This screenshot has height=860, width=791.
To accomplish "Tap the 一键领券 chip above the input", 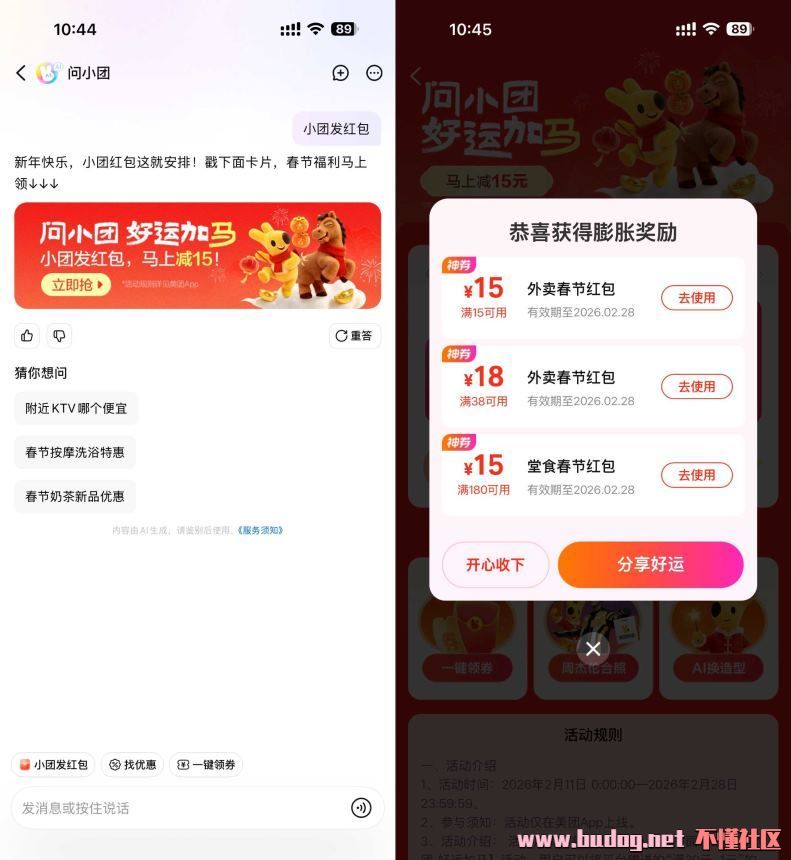I will click(206, 765).
